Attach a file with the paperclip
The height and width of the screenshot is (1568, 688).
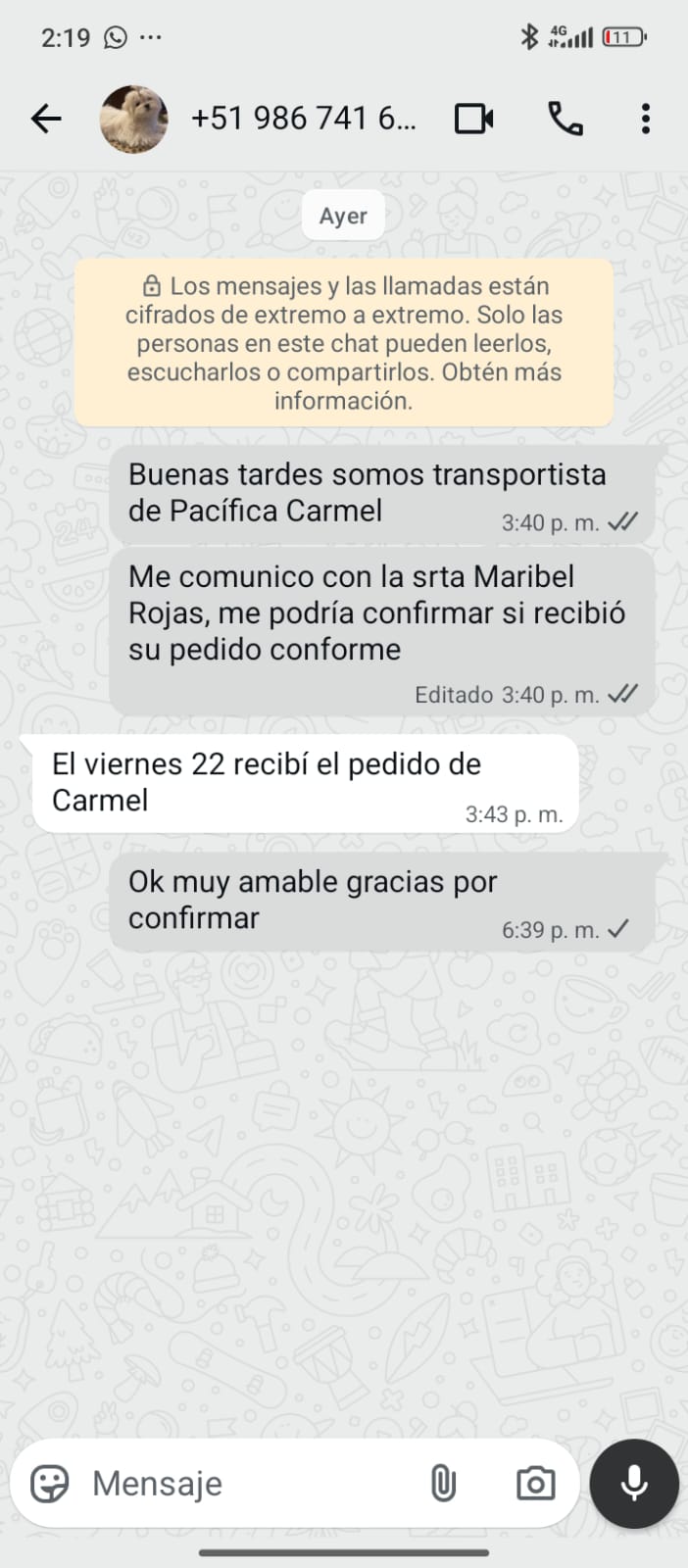tap(443, 1484)
